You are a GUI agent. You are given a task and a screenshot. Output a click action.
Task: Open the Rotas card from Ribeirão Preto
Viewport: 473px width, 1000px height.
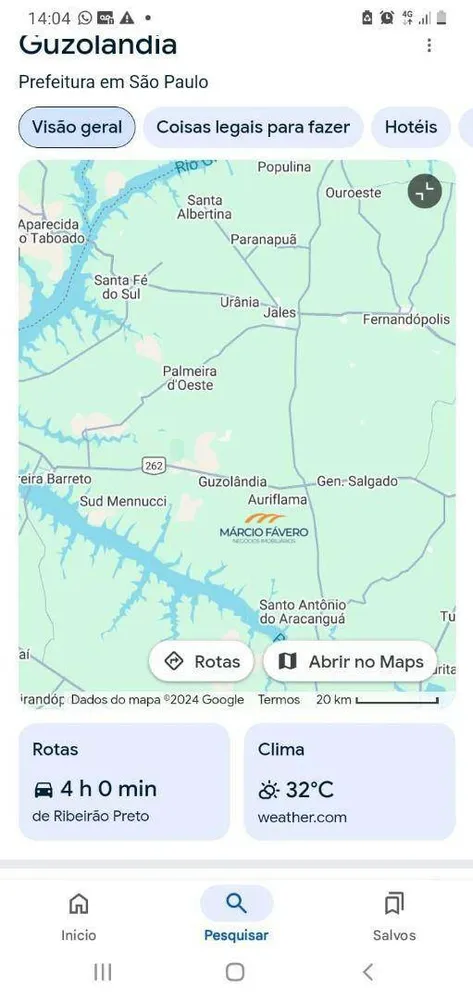(124, 781)
